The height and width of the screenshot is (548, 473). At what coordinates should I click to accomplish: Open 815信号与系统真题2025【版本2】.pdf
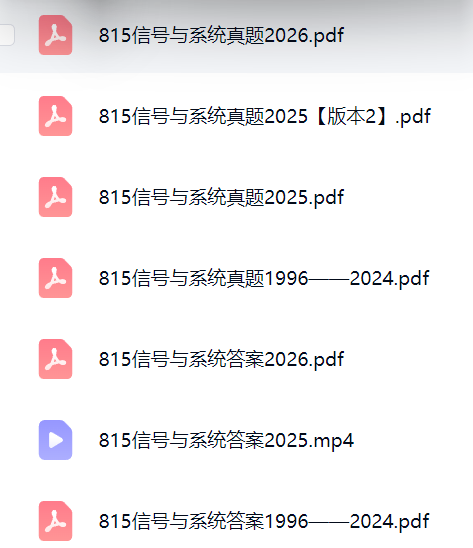265,116
